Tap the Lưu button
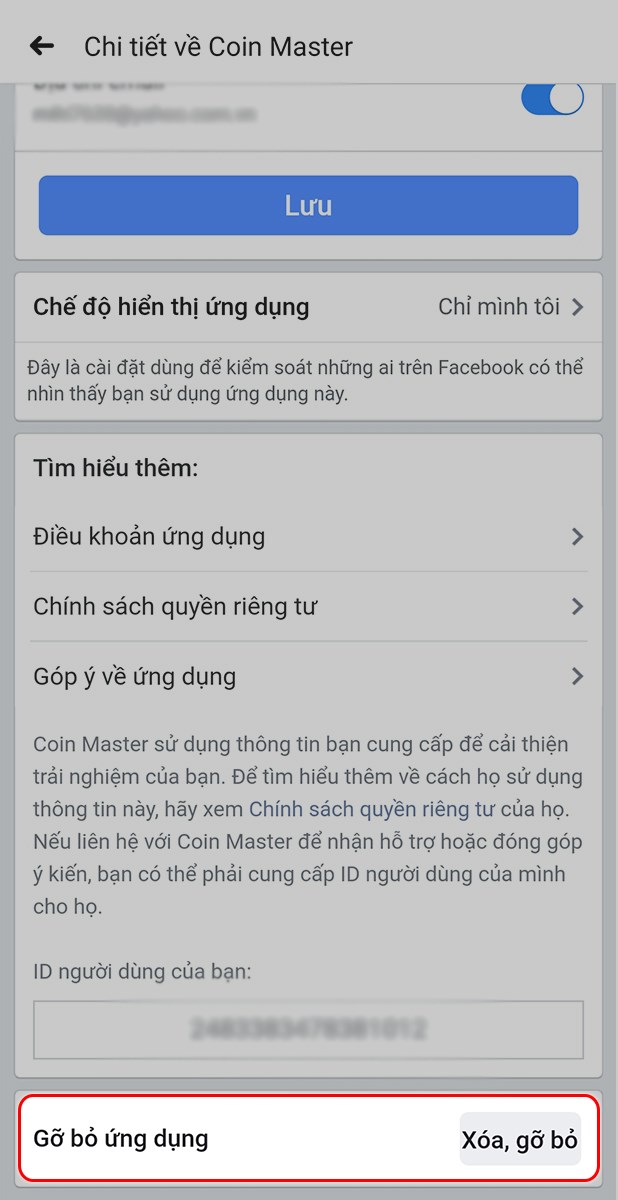This screenshot has height=1200, width=618. (x=308, y=206)
